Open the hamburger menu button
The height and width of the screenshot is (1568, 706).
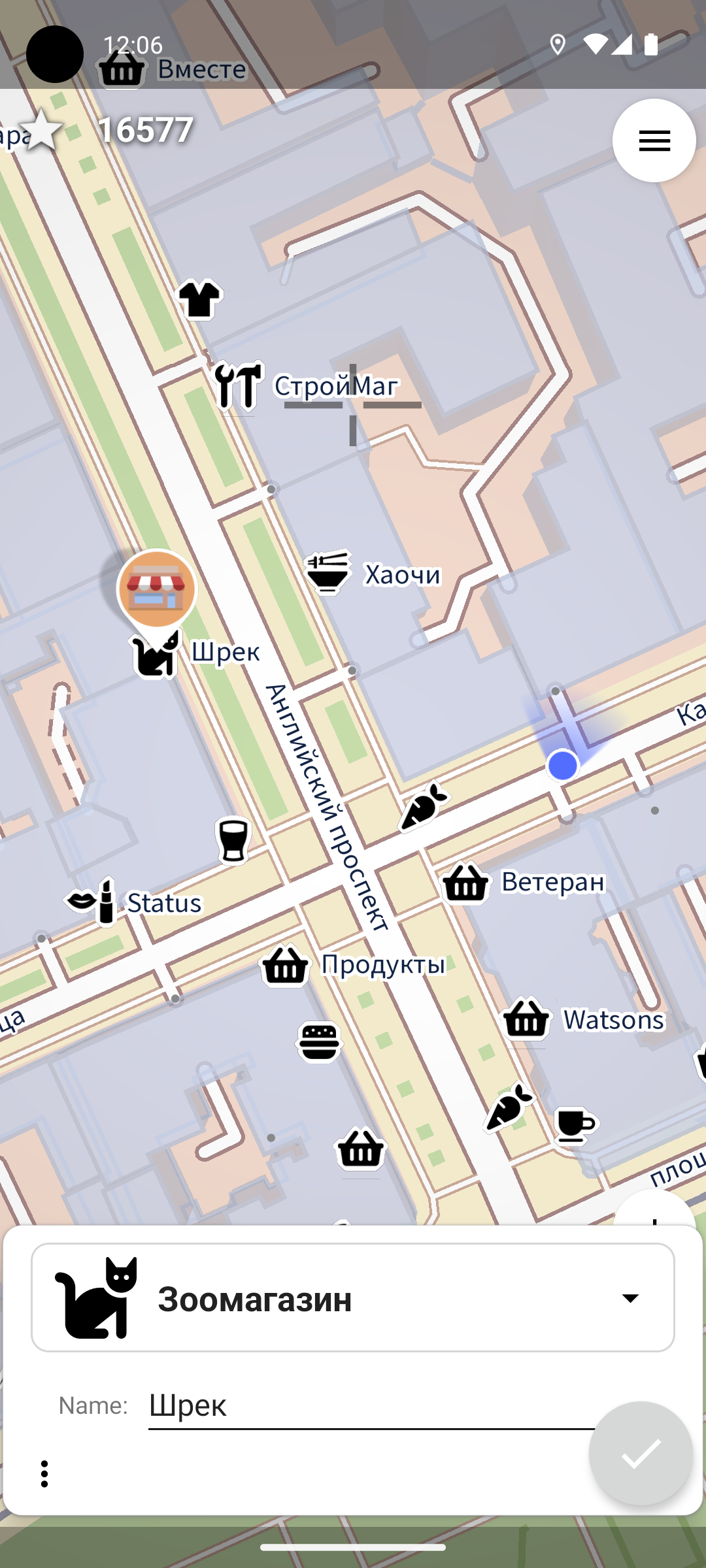click(x=654, y=140)
